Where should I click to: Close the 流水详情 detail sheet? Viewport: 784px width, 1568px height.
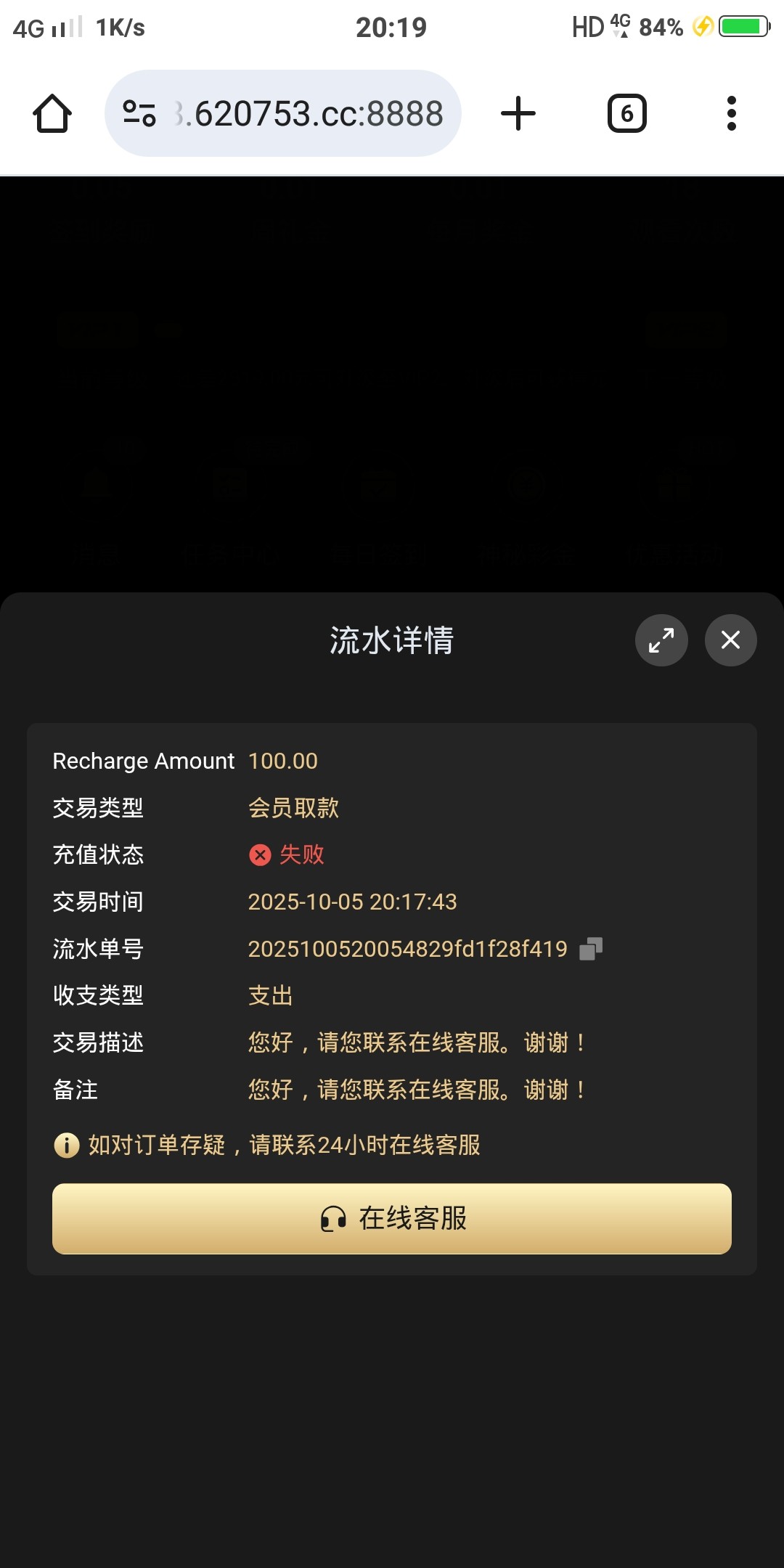click(730, 640)
